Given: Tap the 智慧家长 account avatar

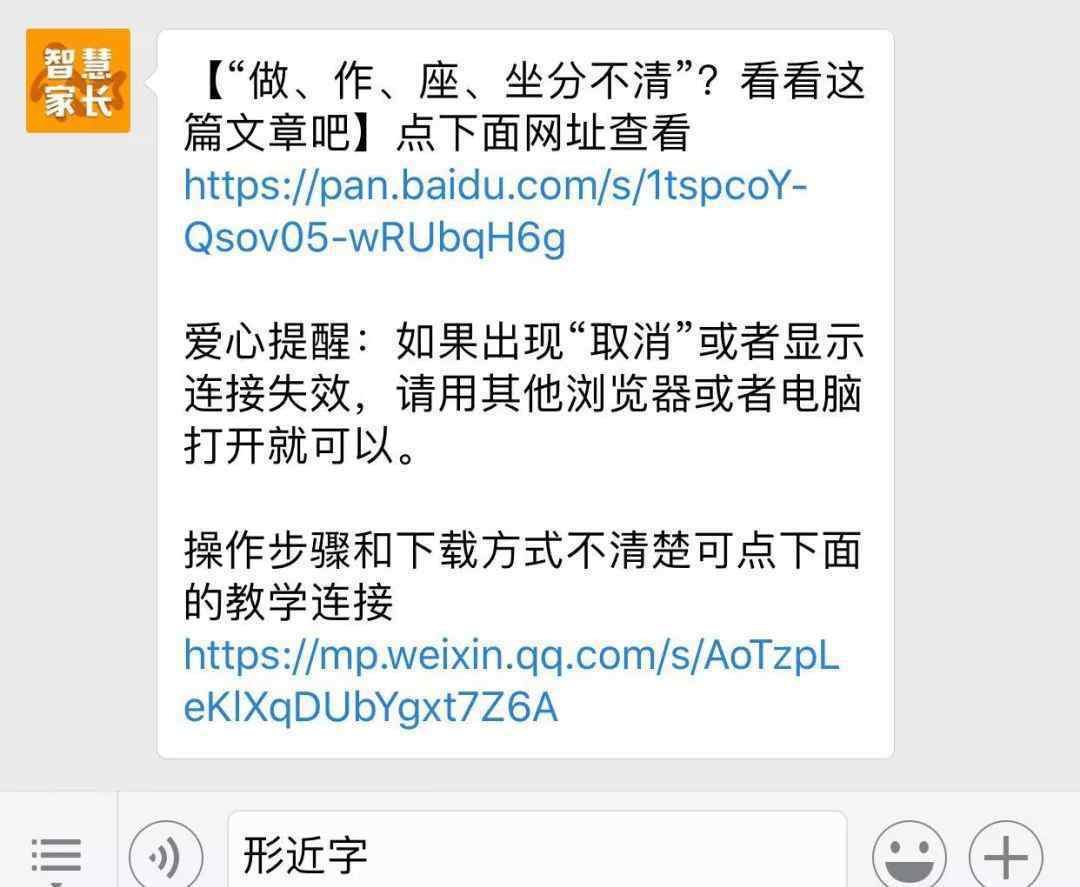Looking at the screenshot, I should pos(78,81).
